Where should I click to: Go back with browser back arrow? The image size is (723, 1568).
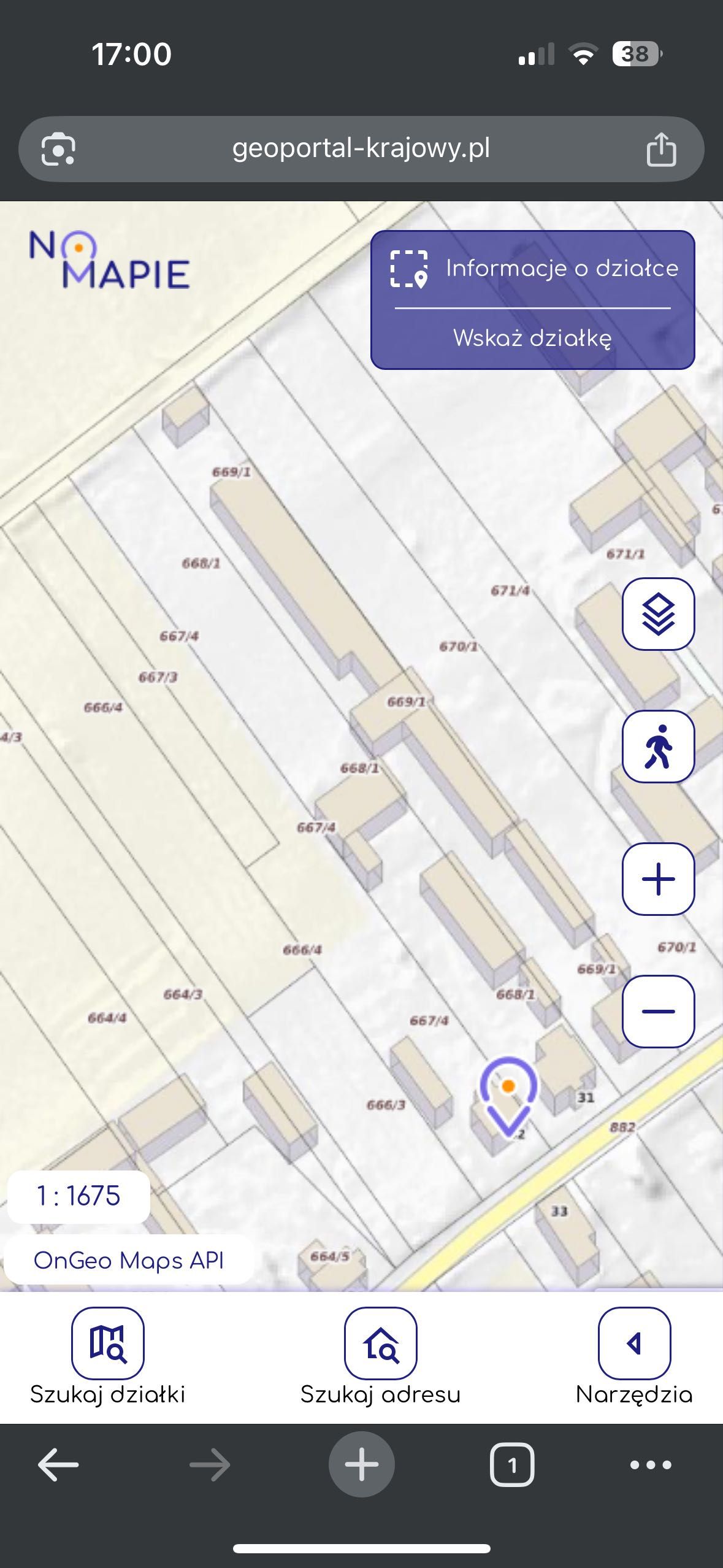(x=58, y=1464)
